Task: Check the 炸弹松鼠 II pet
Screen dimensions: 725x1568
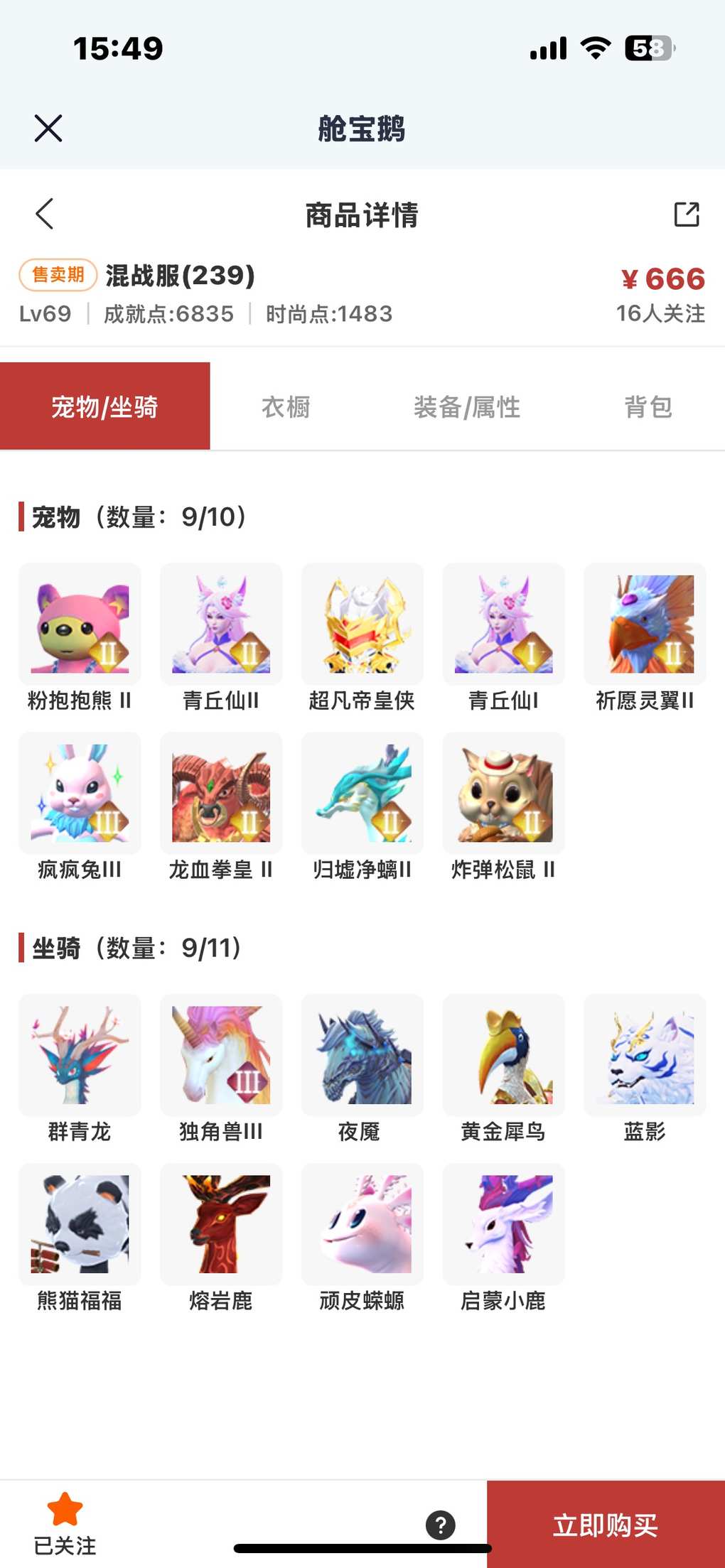Action: click(503, 794)
